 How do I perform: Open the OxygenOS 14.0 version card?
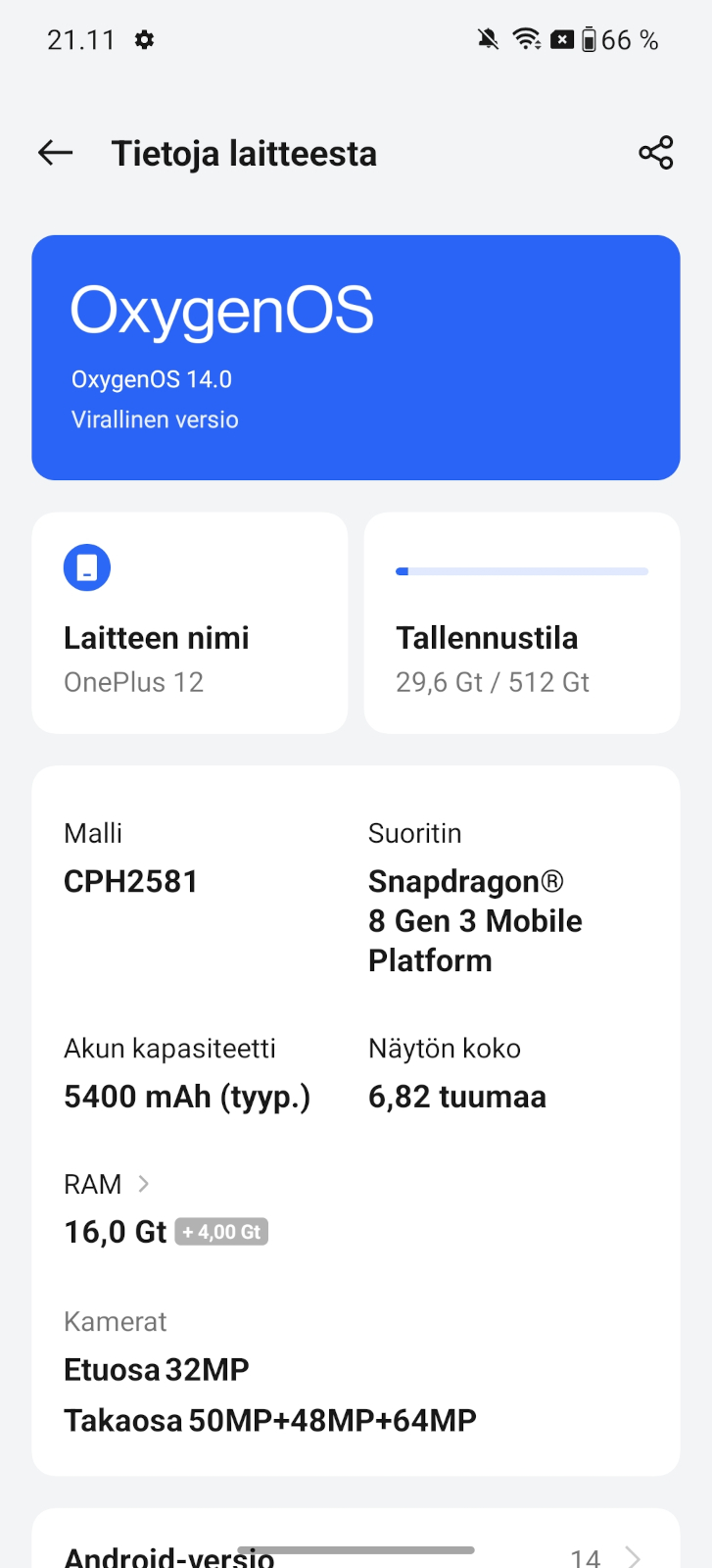356,358
